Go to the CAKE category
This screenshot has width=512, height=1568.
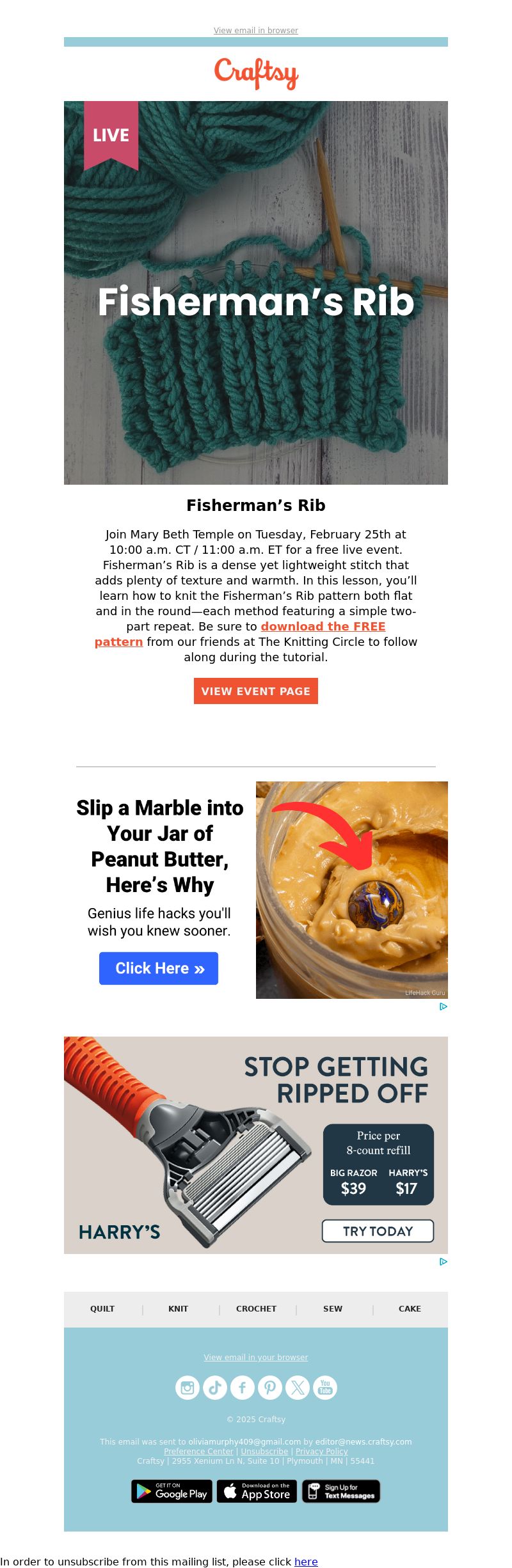pos(410,1308)
